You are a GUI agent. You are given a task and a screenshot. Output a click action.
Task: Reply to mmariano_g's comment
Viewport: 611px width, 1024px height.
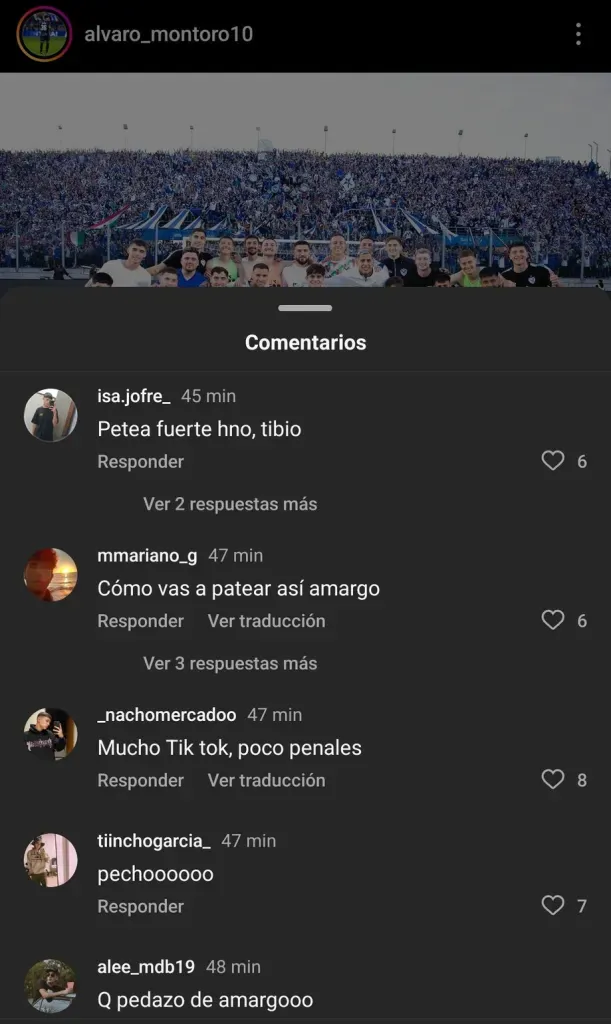(x=140, y=621)
